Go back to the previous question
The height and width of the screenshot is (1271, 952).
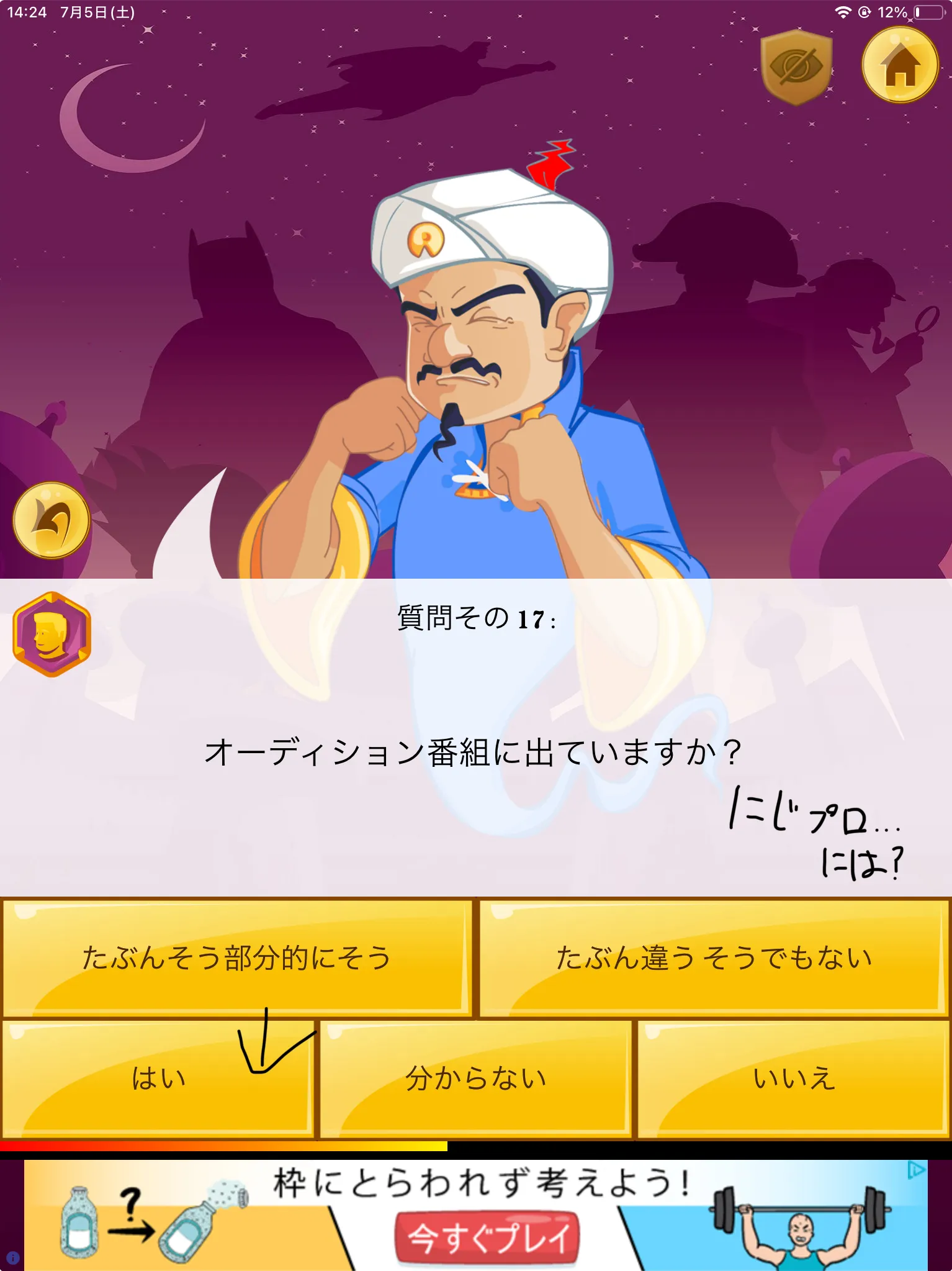click(x=52, y=520)
